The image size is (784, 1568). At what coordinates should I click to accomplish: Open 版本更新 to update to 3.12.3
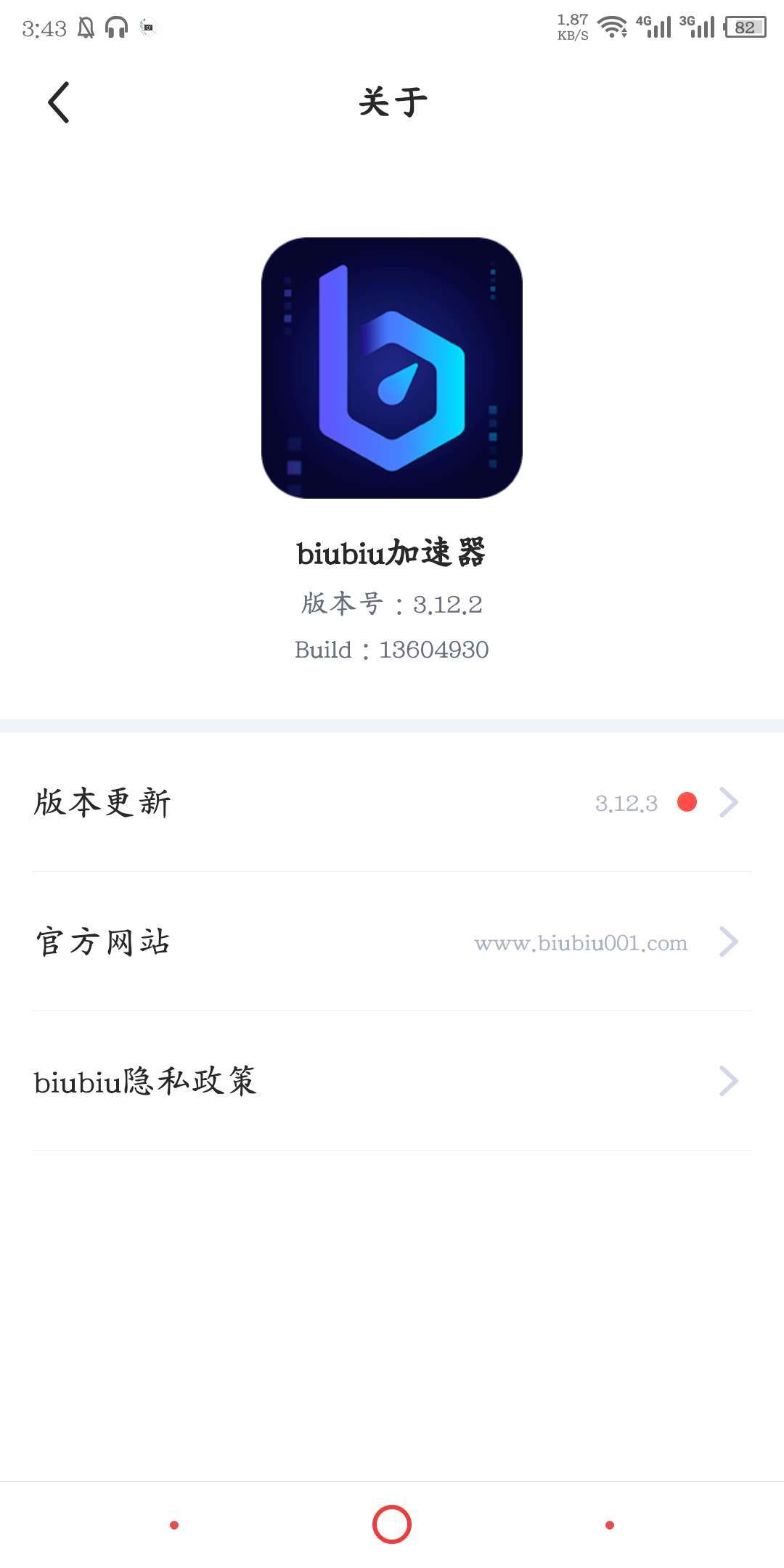(392, 802)
